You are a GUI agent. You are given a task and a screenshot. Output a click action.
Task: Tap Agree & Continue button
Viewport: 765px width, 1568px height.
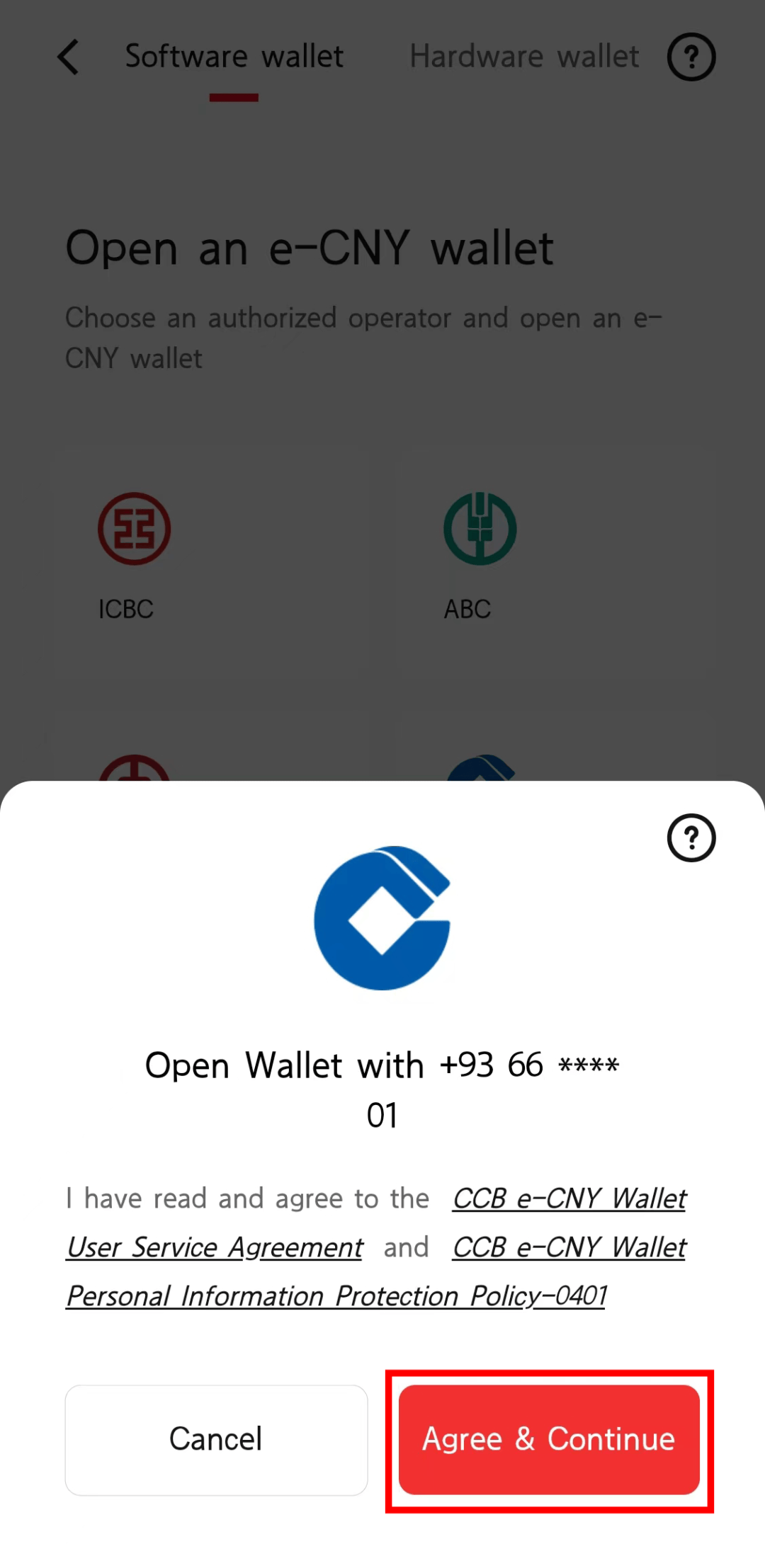[549, 1439]
